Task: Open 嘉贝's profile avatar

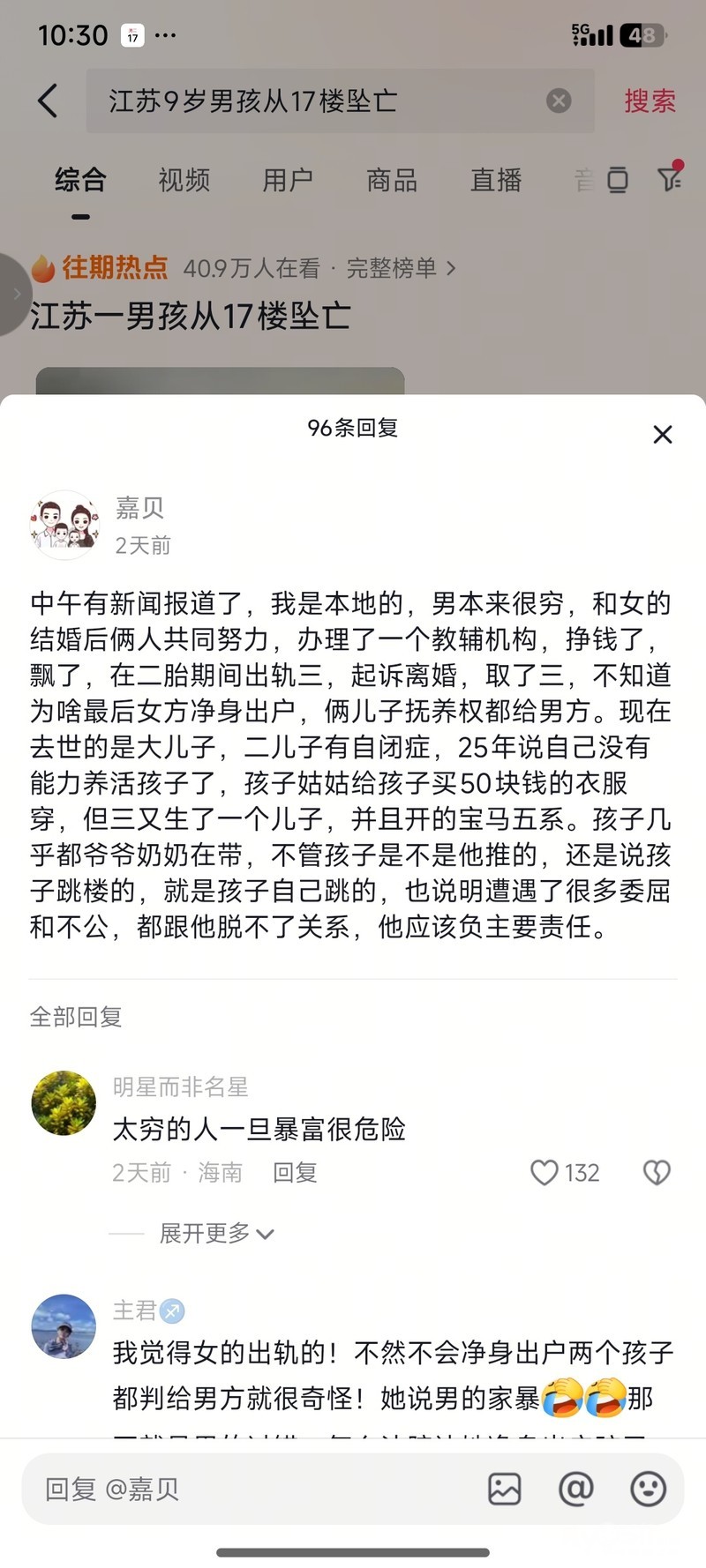Action: pos(64,526)
